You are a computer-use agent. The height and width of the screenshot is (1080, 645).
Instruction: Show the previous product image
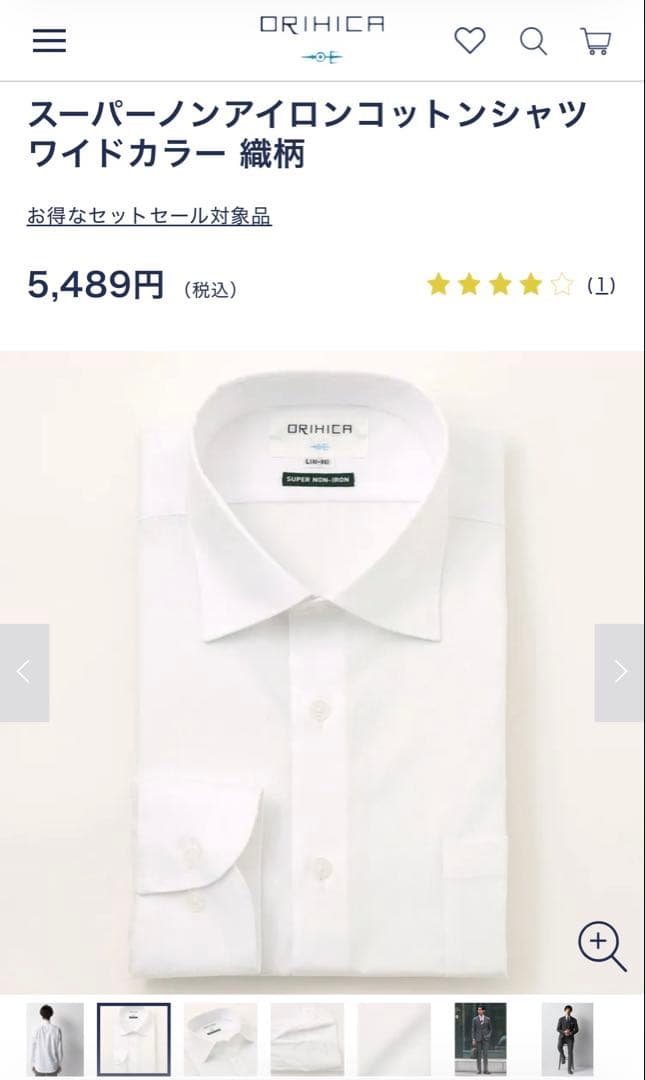tap(25, 672)
